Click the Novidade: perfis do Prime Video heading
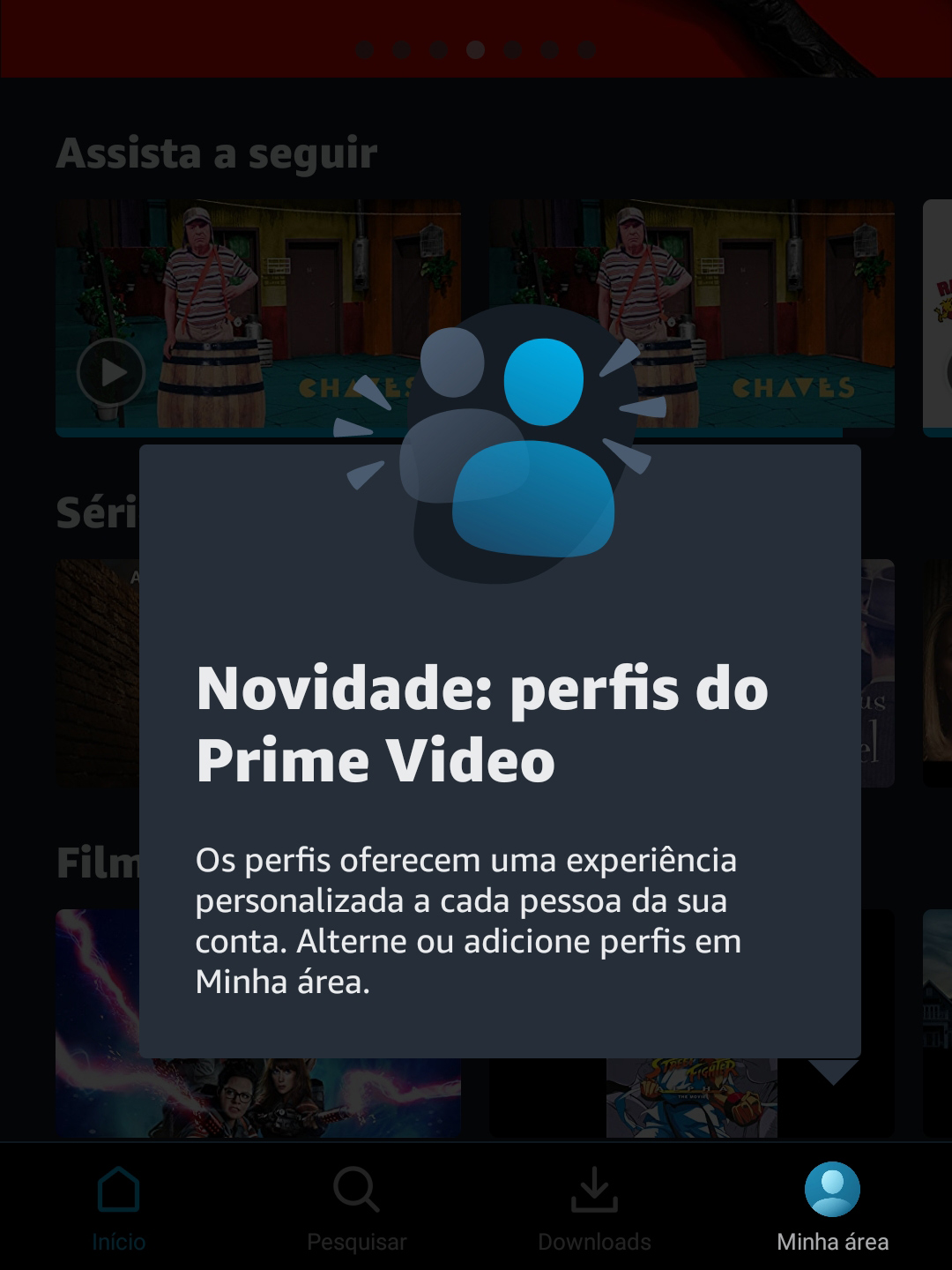952x1270 pixels. (x=483, y=723)
